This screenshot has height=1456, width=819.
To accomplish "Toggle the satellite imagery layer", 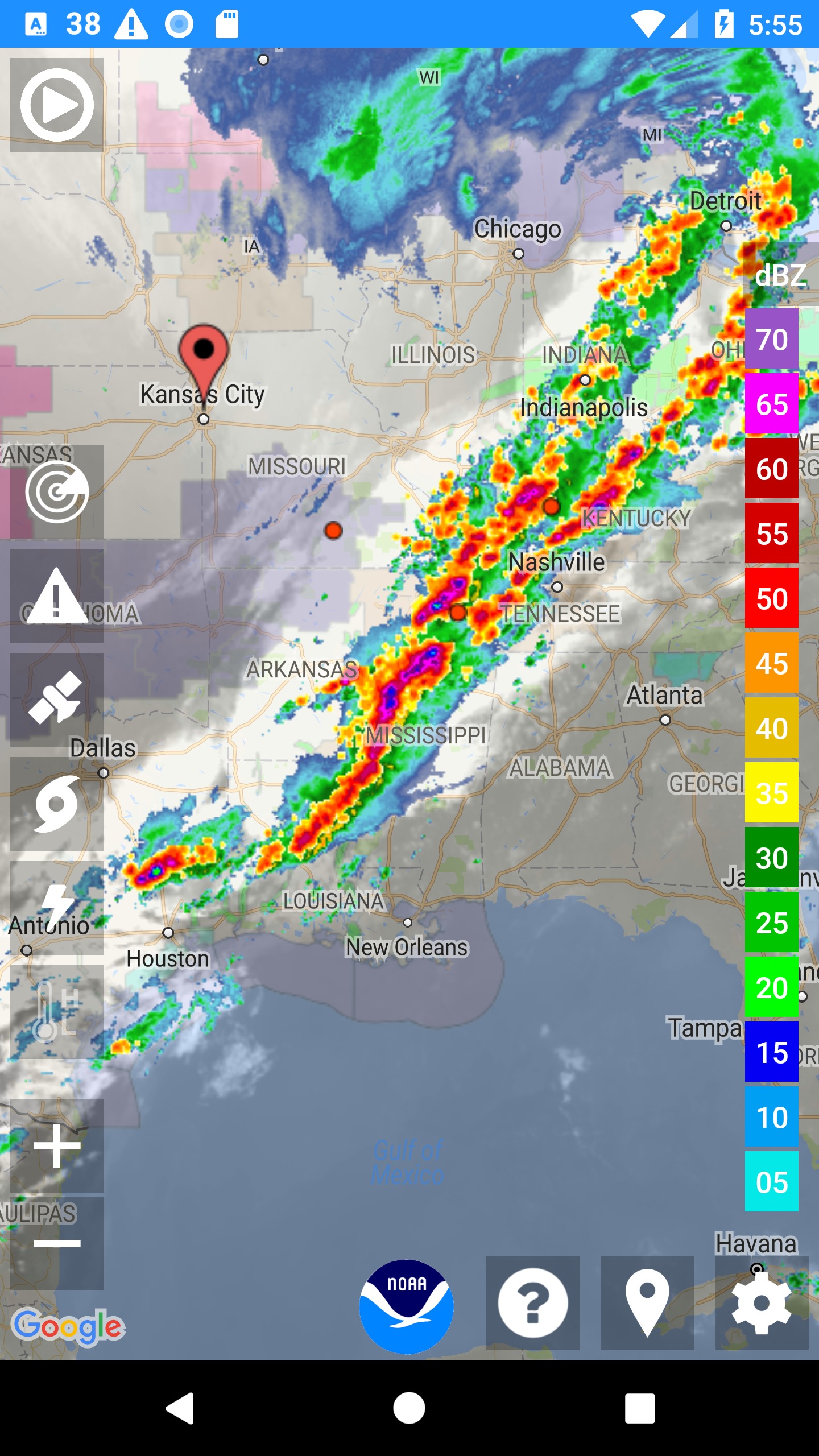I will [57, 700].
